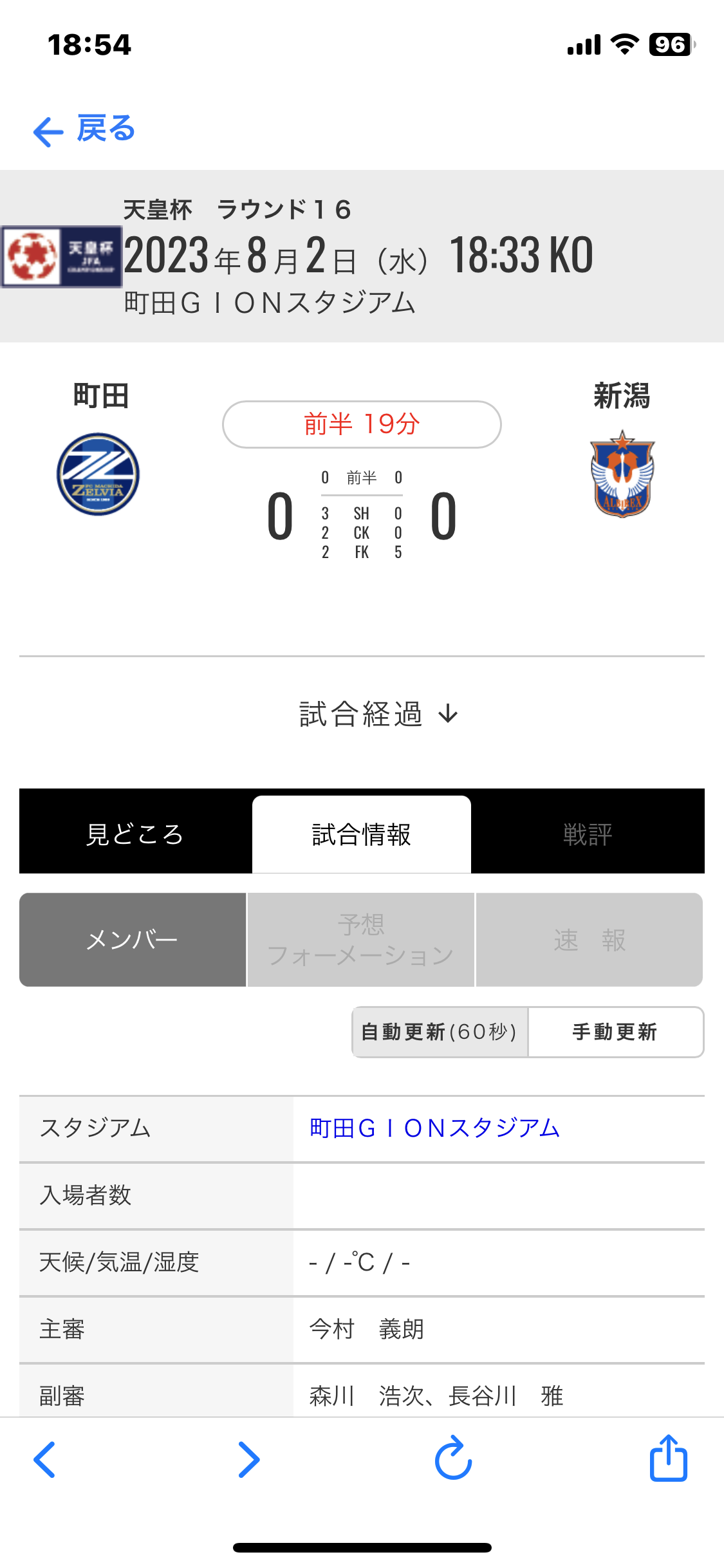Switch to the 見どころ tab
The height and width of the screenshot is (1568, 724).
pyautogui.click(x=135, y=834)
